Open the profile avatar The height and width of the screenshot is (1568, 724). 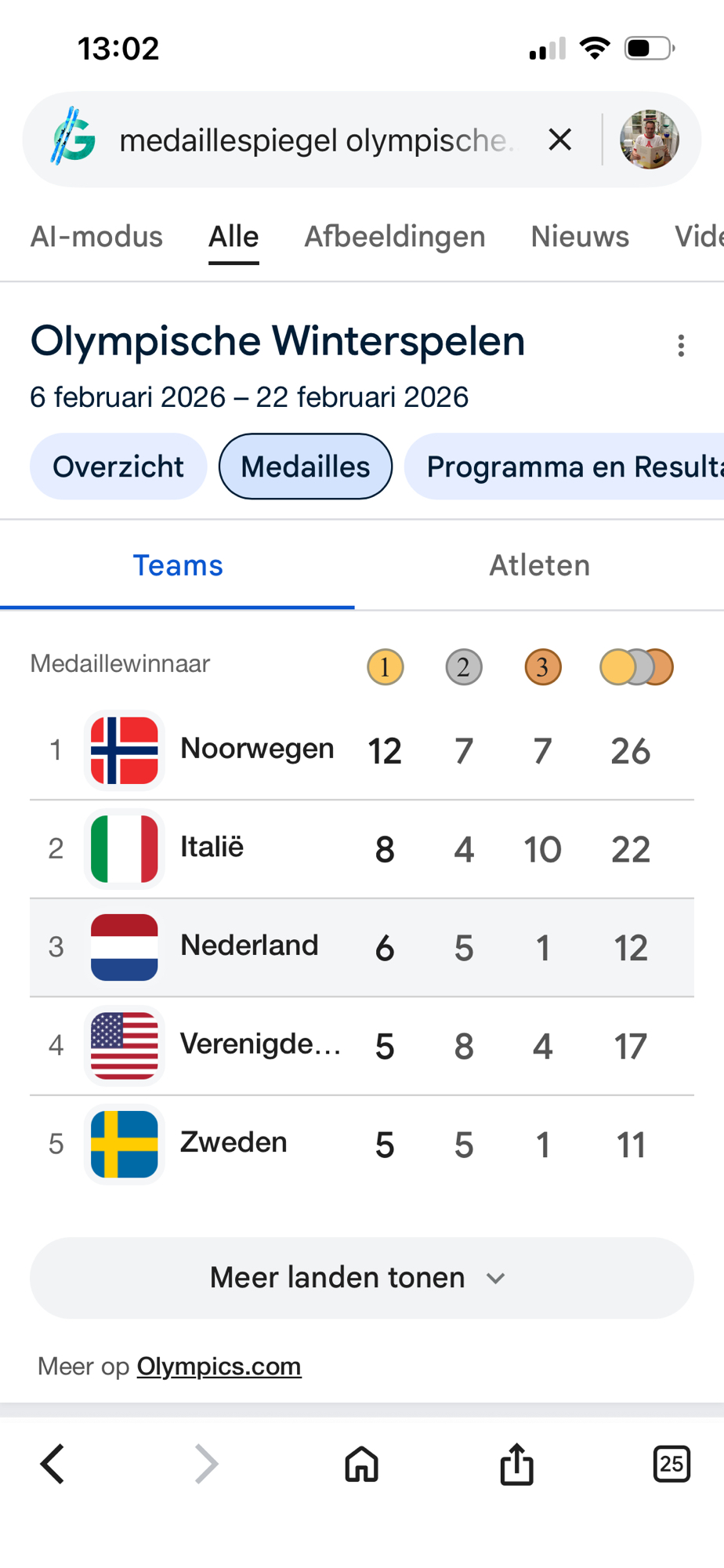649,140
